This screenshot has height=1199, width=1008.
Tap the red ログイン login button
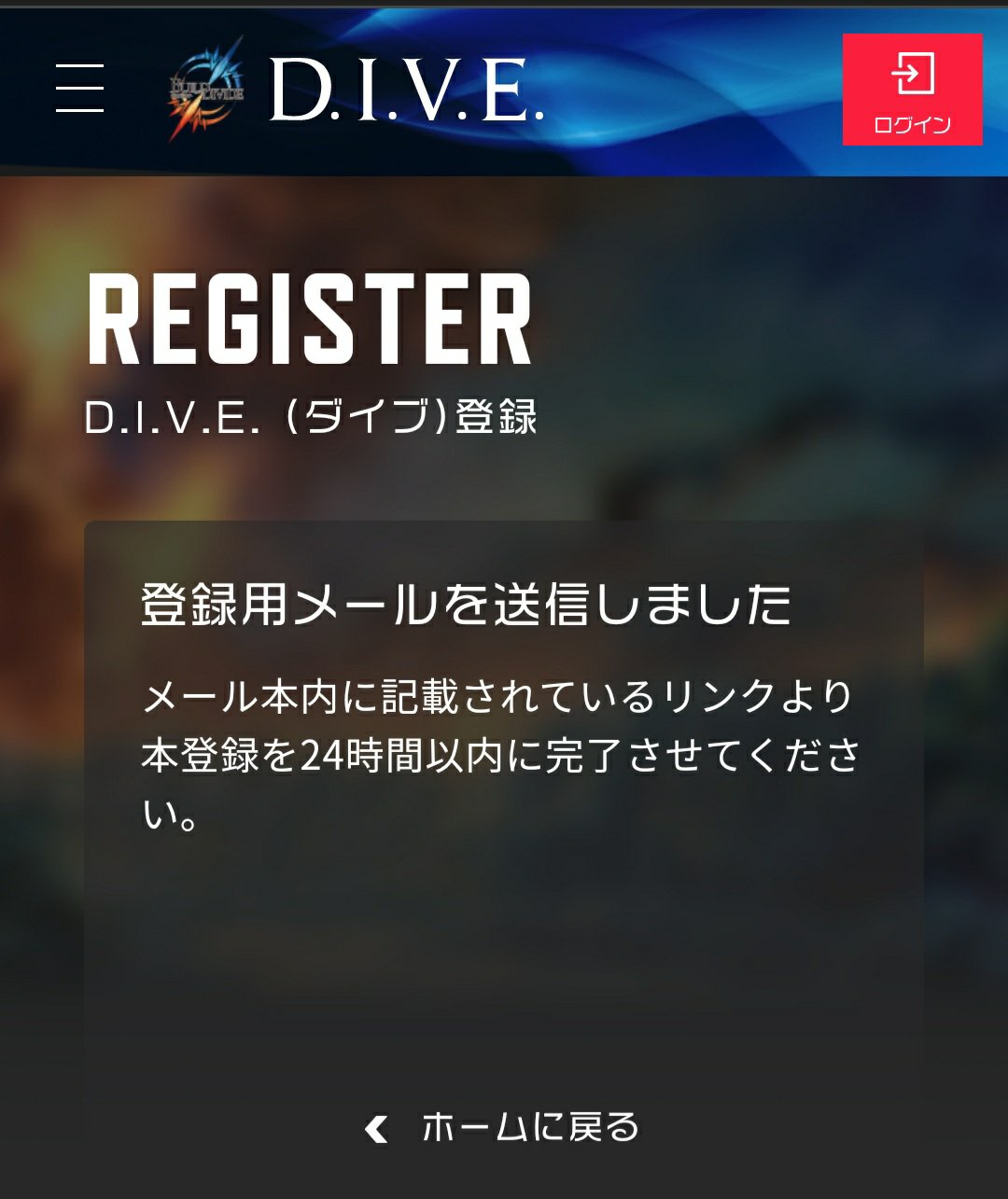coord(912,90)
